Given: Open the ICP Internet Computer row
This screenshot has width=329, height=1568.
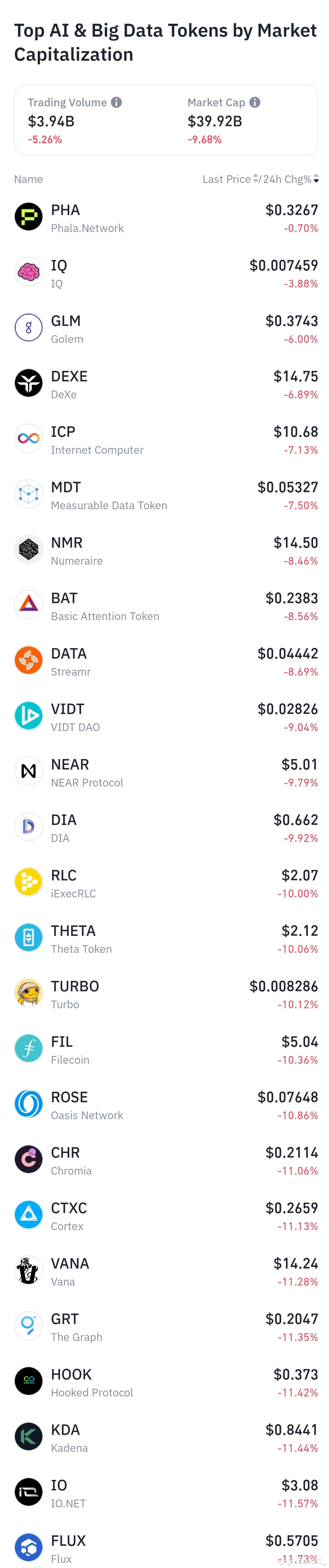Looking at the screenshot, I should (165, 440).
